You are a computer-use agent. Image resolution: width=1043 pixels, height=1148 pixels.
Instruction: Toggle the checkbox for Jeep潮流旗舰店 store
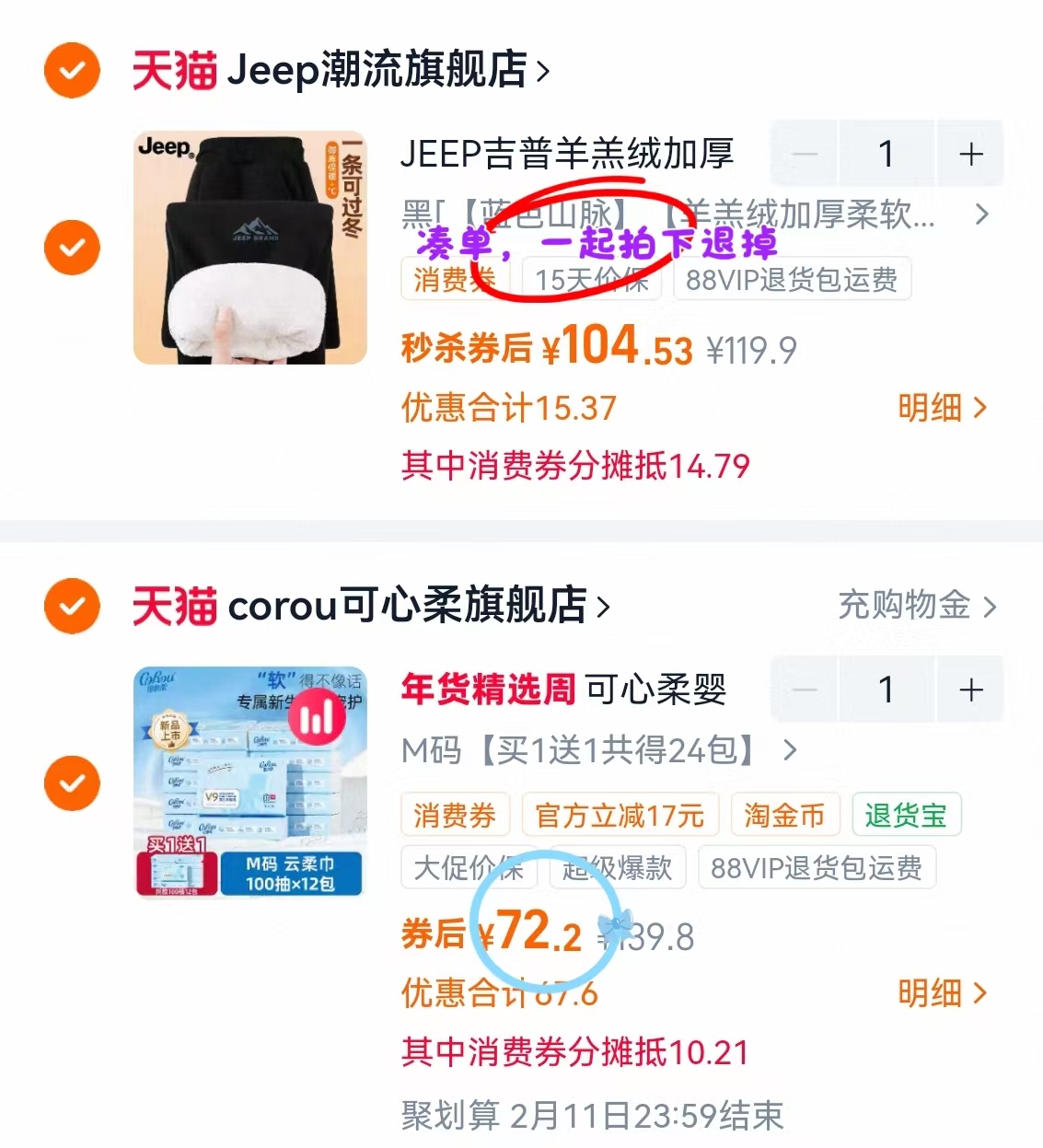(71, 70)
